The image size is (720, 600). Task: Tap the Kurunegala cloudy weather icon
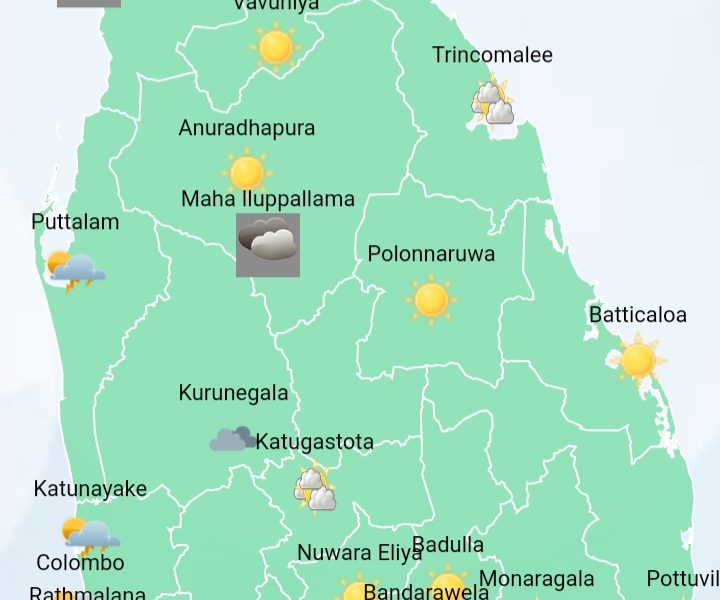coord(232,438)
